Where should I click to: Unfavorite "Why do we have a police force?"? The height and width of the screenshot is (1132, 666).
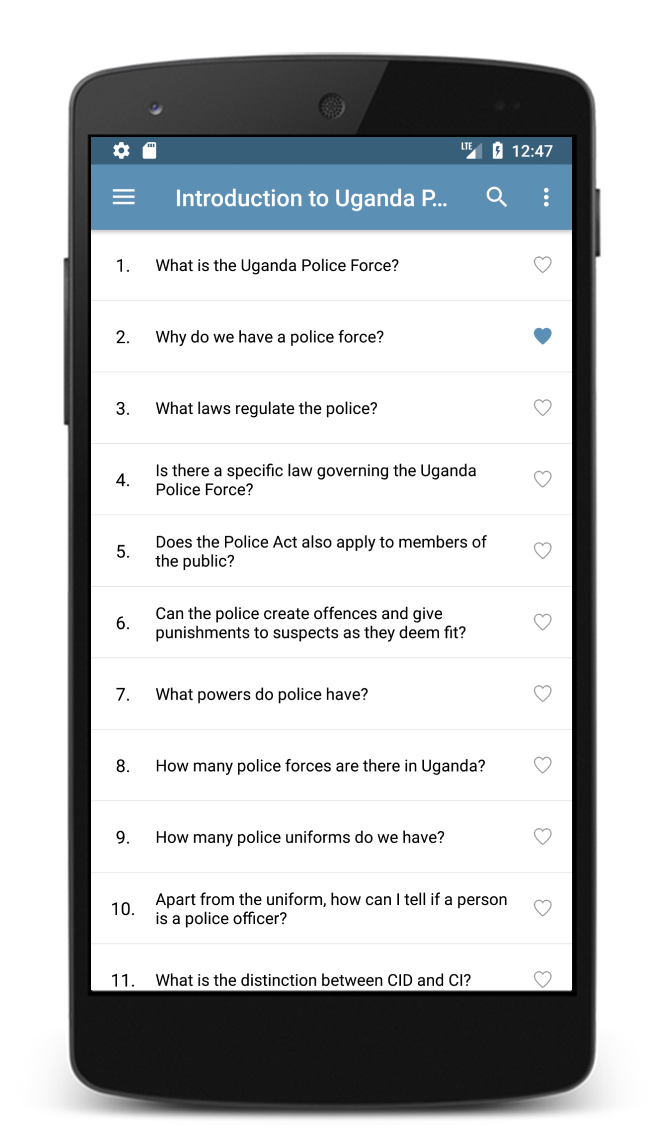coord(543,336)
